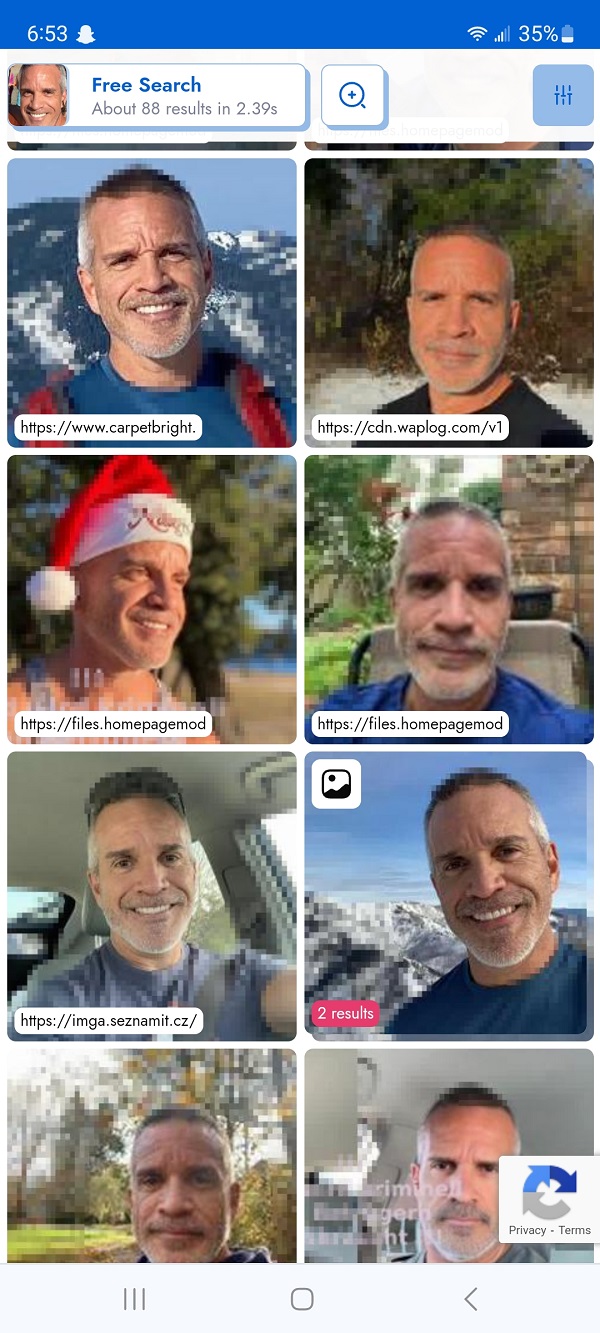The height and width of the screenshot is (1333, 600).
Task: Open the carpetbright result tile
Action: click(x=152, y=303)
